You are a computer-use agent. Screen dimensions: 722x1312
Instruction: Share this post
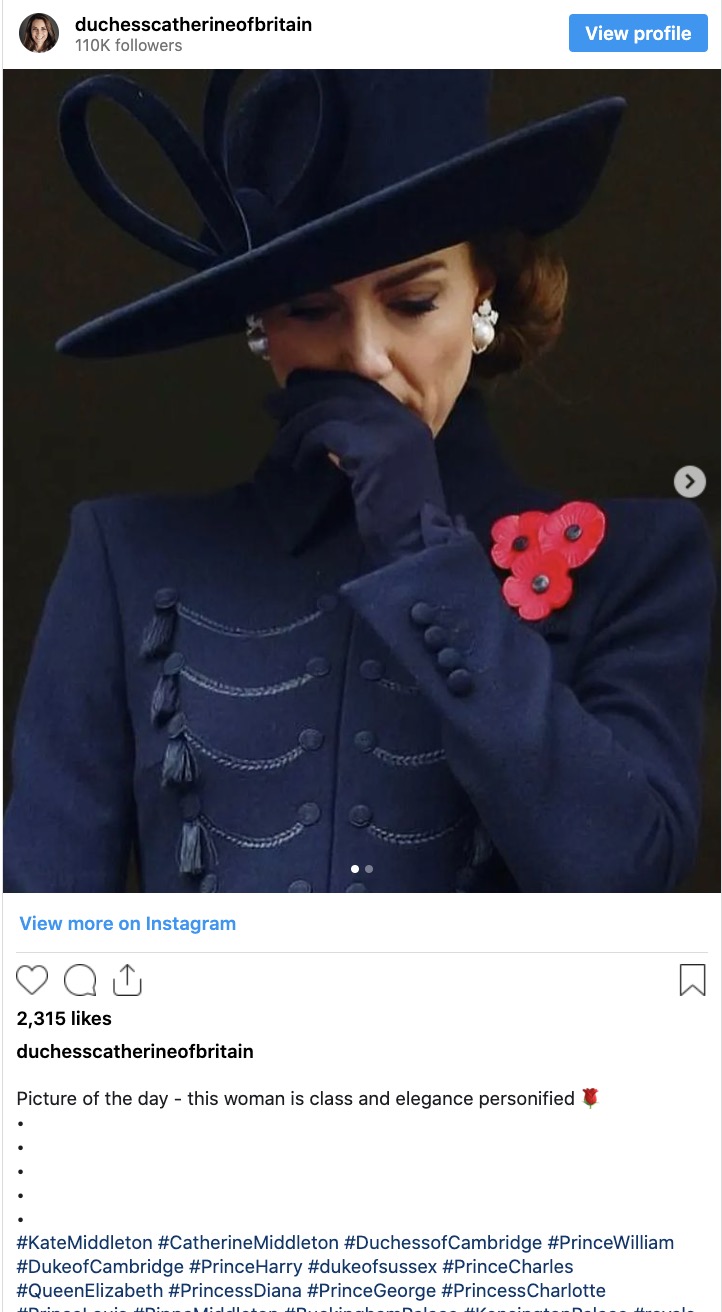pyautogui.click(x=127, y=980)
